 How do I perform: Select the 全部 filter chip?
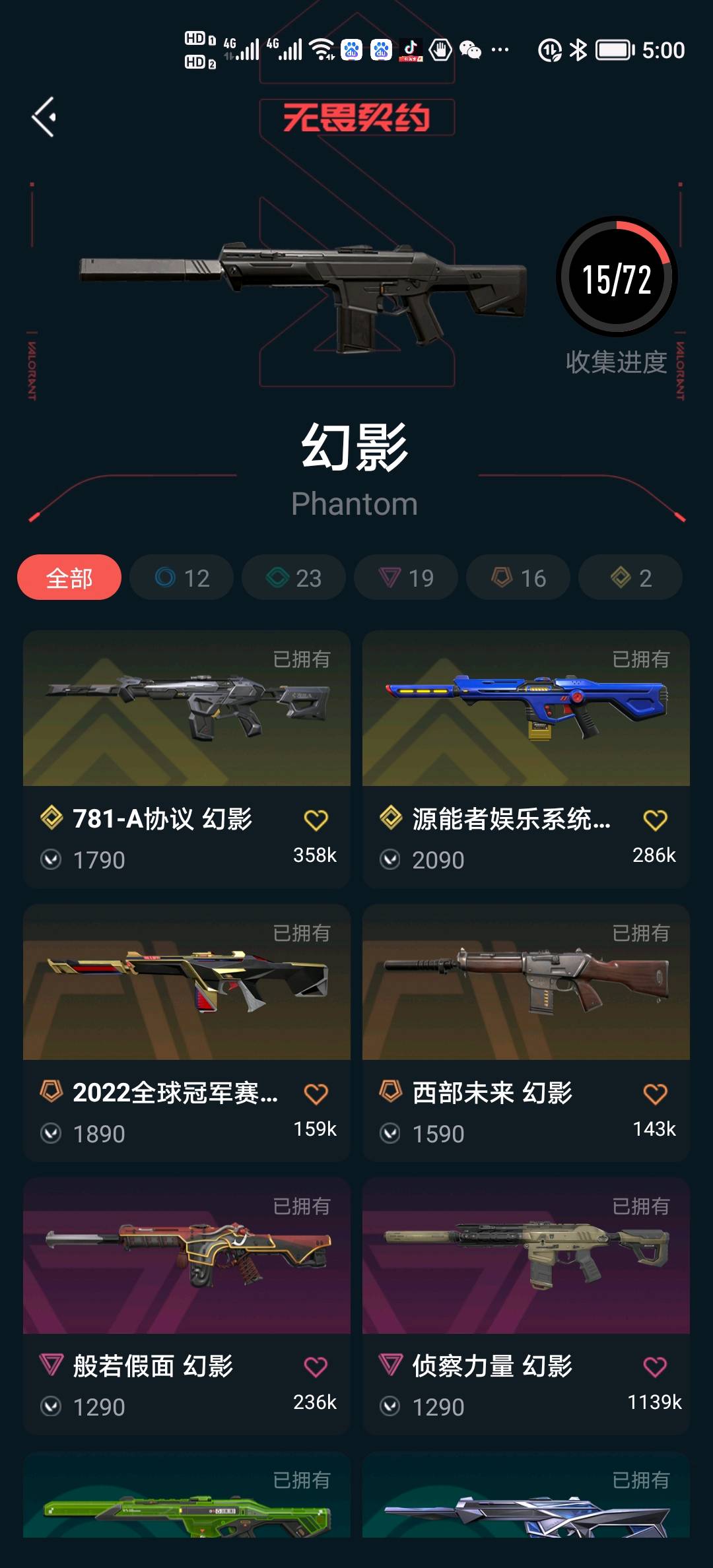[x=69, y=577]
